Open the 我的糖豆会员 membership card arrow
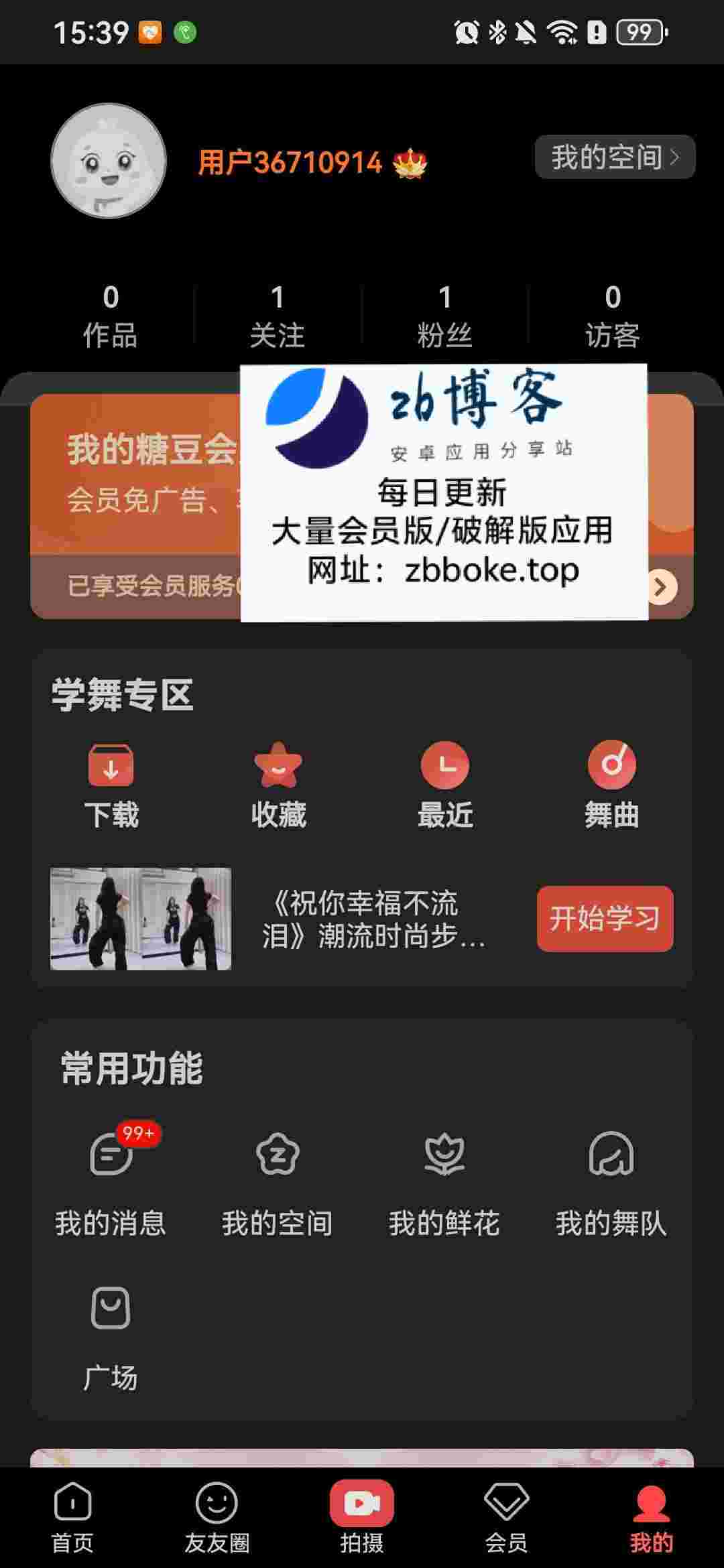 tap(661, 587)
